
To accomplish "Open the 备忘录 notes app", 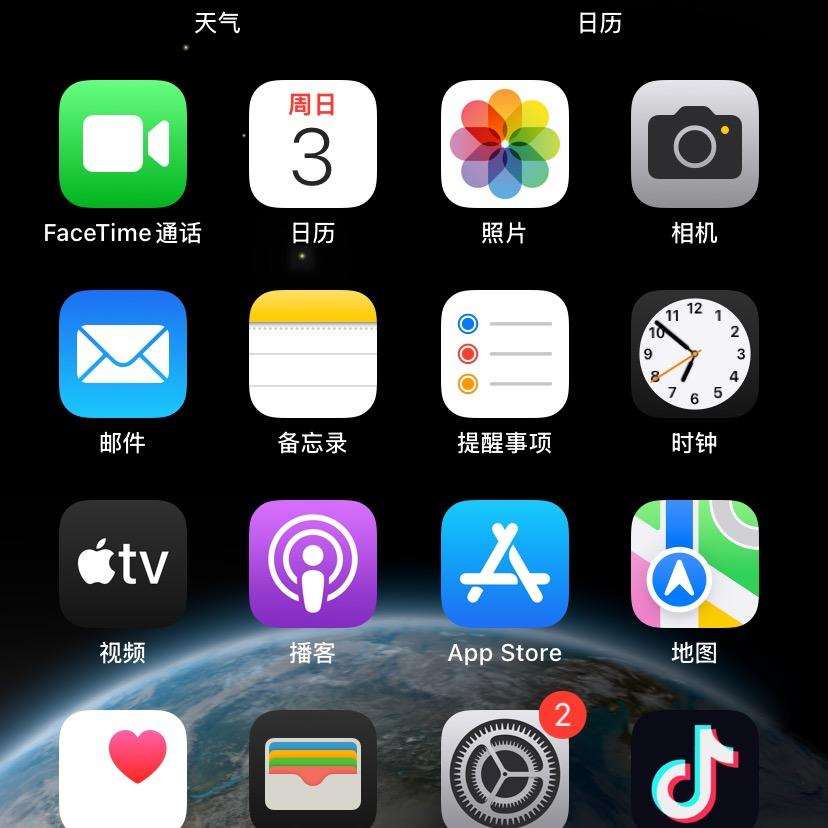I will point(313,354).
